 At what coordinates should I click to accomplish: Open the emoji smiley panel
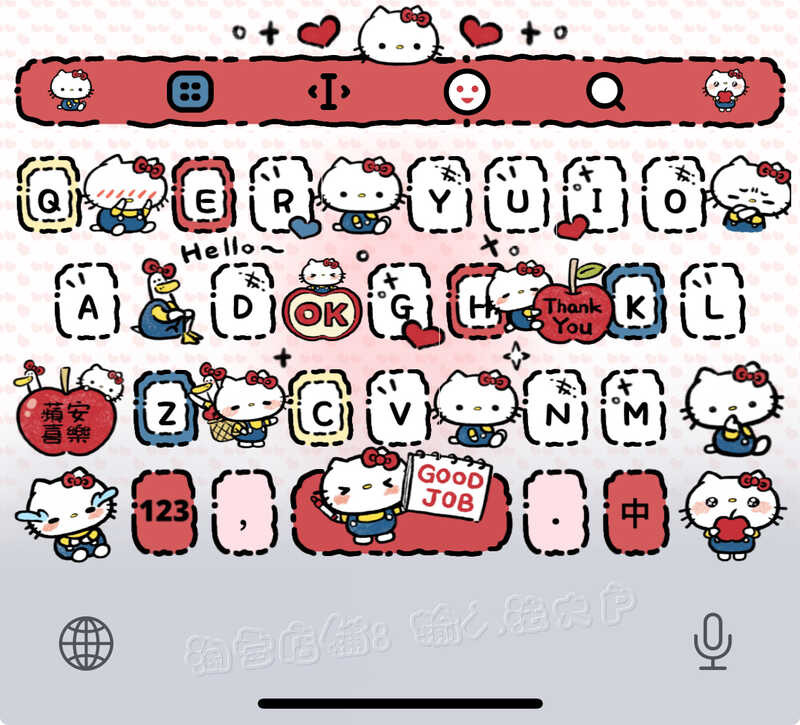coord(467,92)
